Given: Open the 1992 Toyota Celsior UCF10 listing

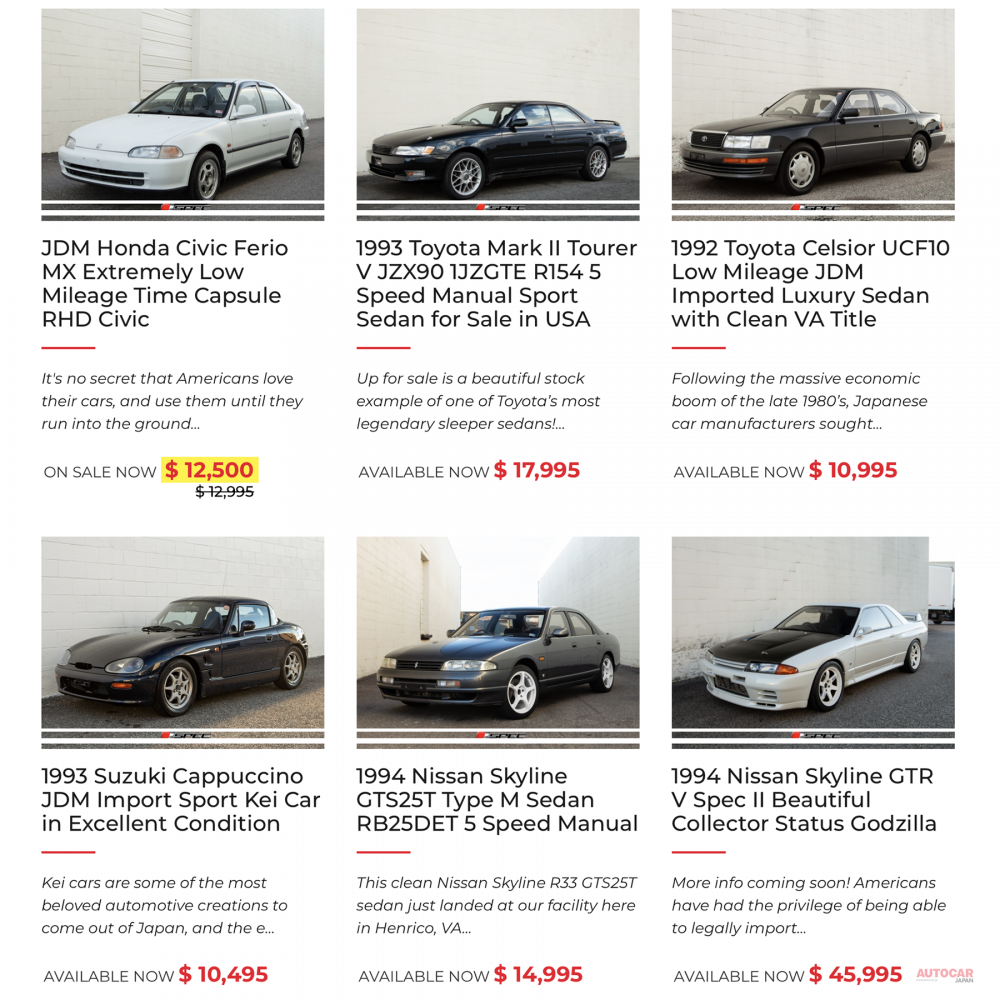Looking at the screenshot, I should coord(810,283).
